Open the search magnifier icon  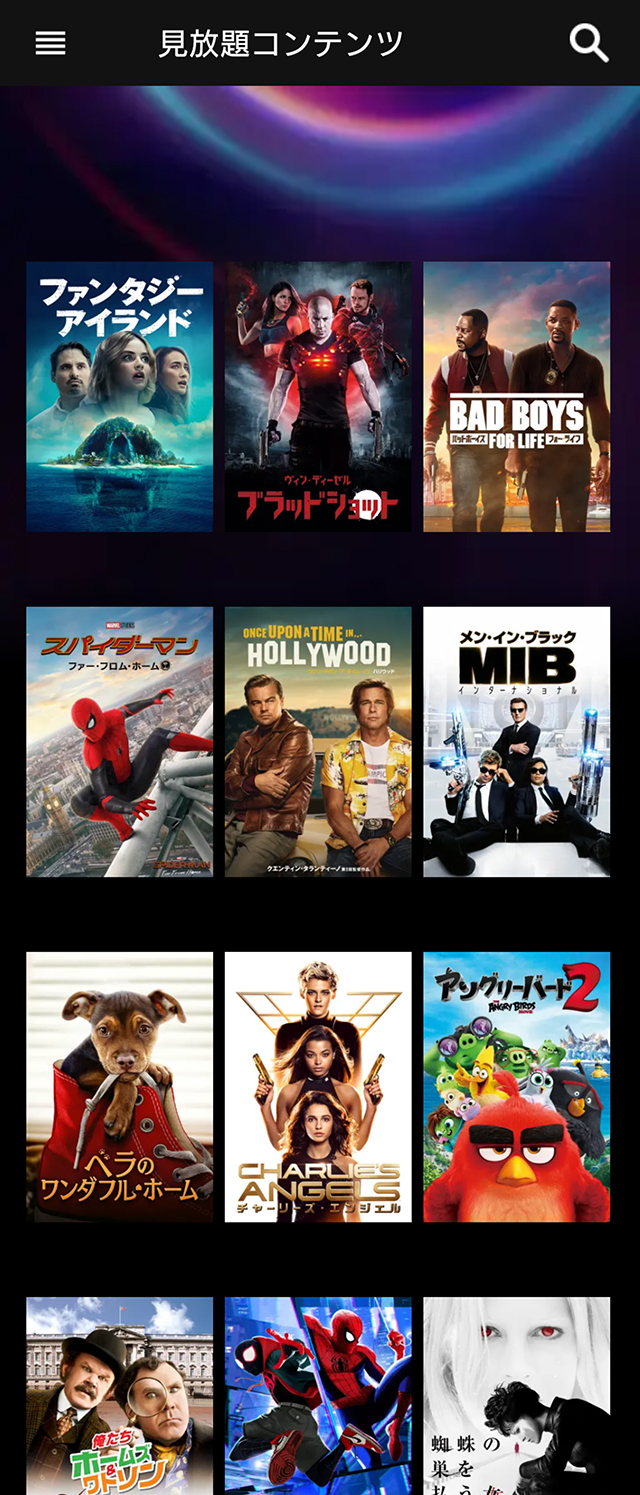[589, 43]
